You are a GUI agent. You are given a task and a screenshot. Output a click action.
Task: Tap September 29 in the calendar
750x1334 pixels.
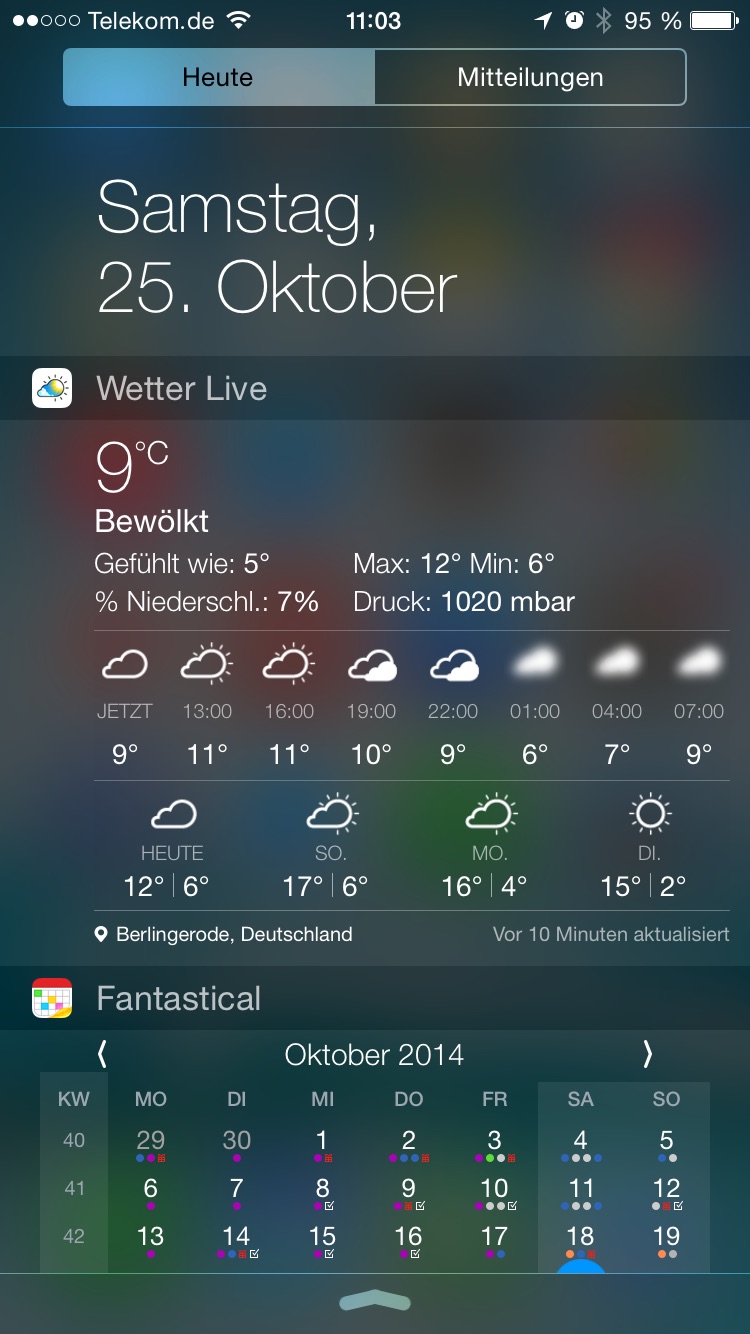(x=150, y=1144)
